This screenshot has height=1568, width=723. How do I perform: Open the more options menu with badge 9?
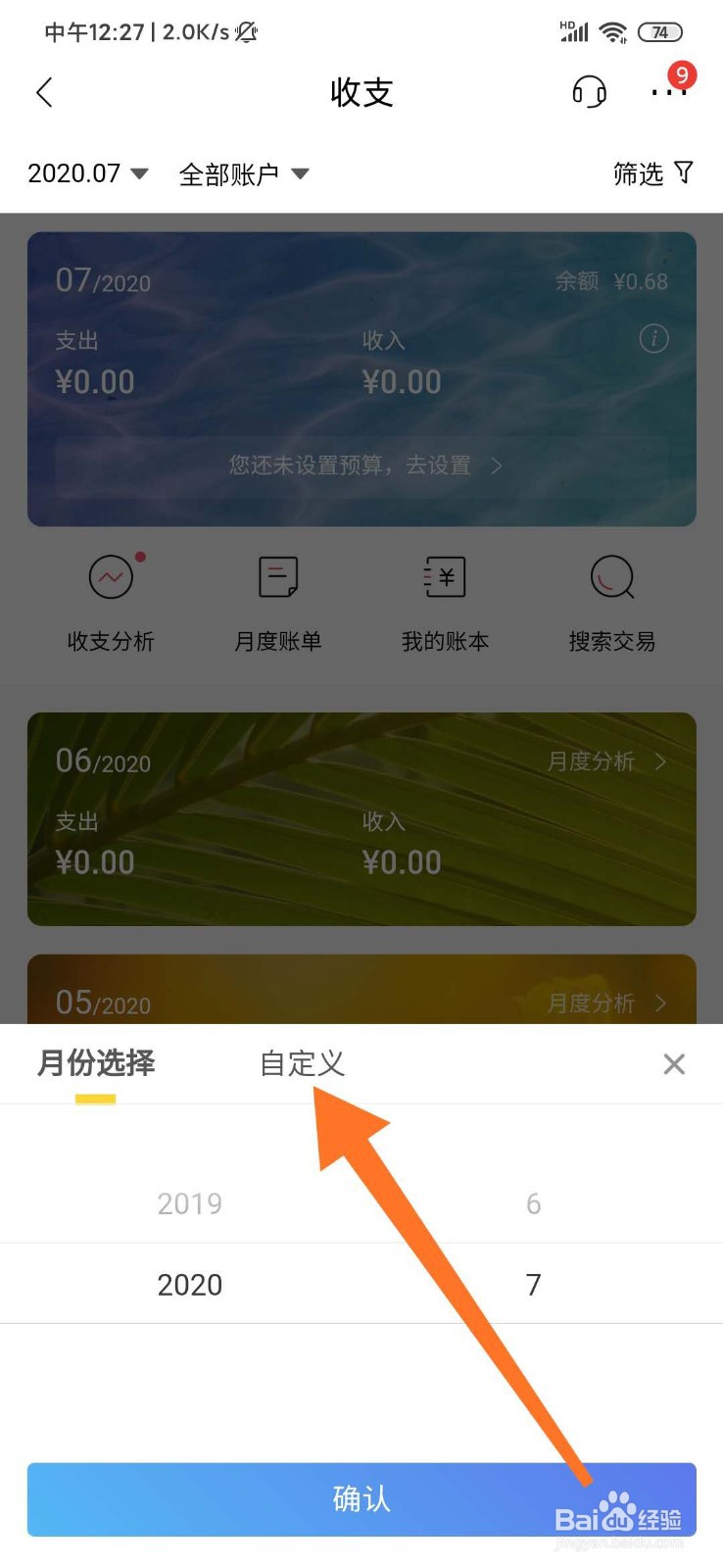point(665,92)
